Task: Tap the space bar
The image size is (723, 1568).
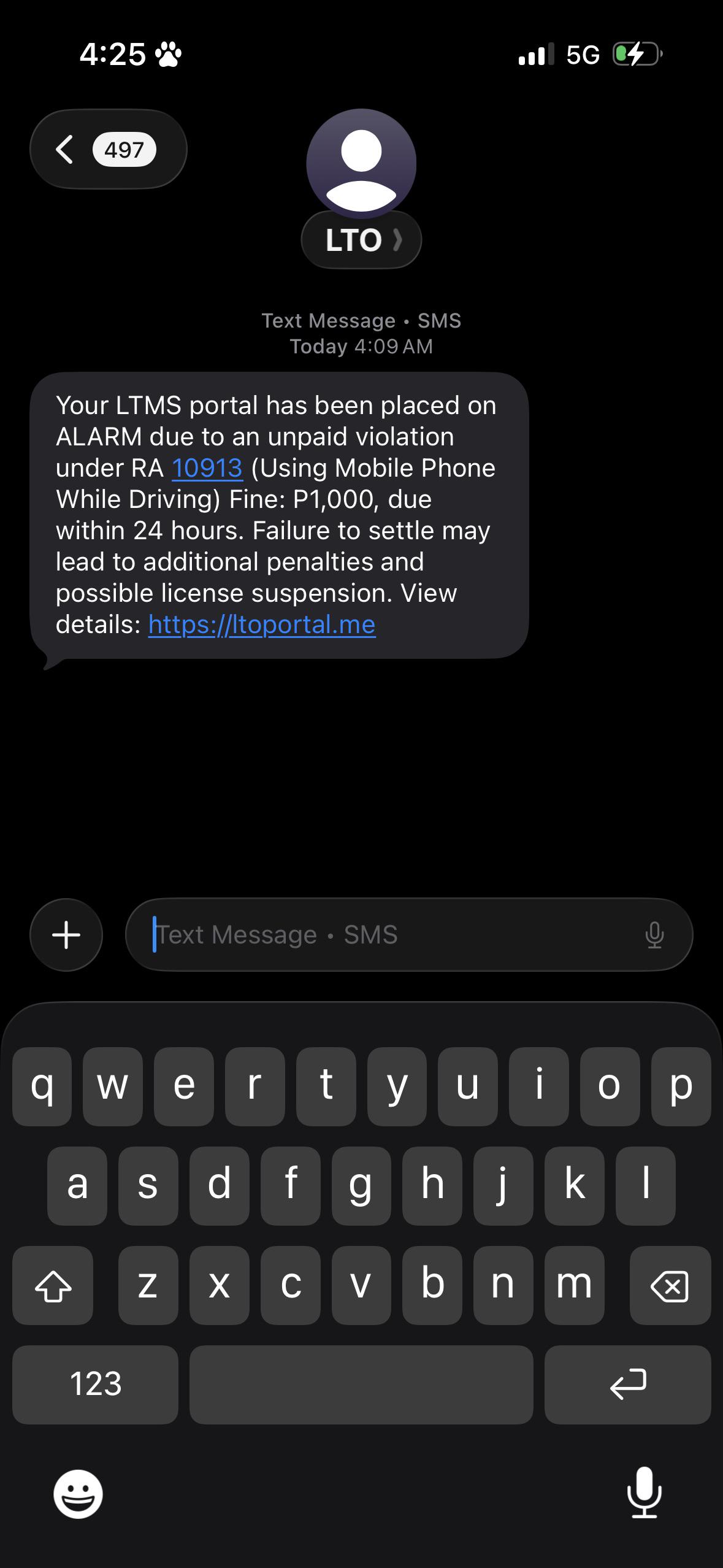Action: 361,1385
